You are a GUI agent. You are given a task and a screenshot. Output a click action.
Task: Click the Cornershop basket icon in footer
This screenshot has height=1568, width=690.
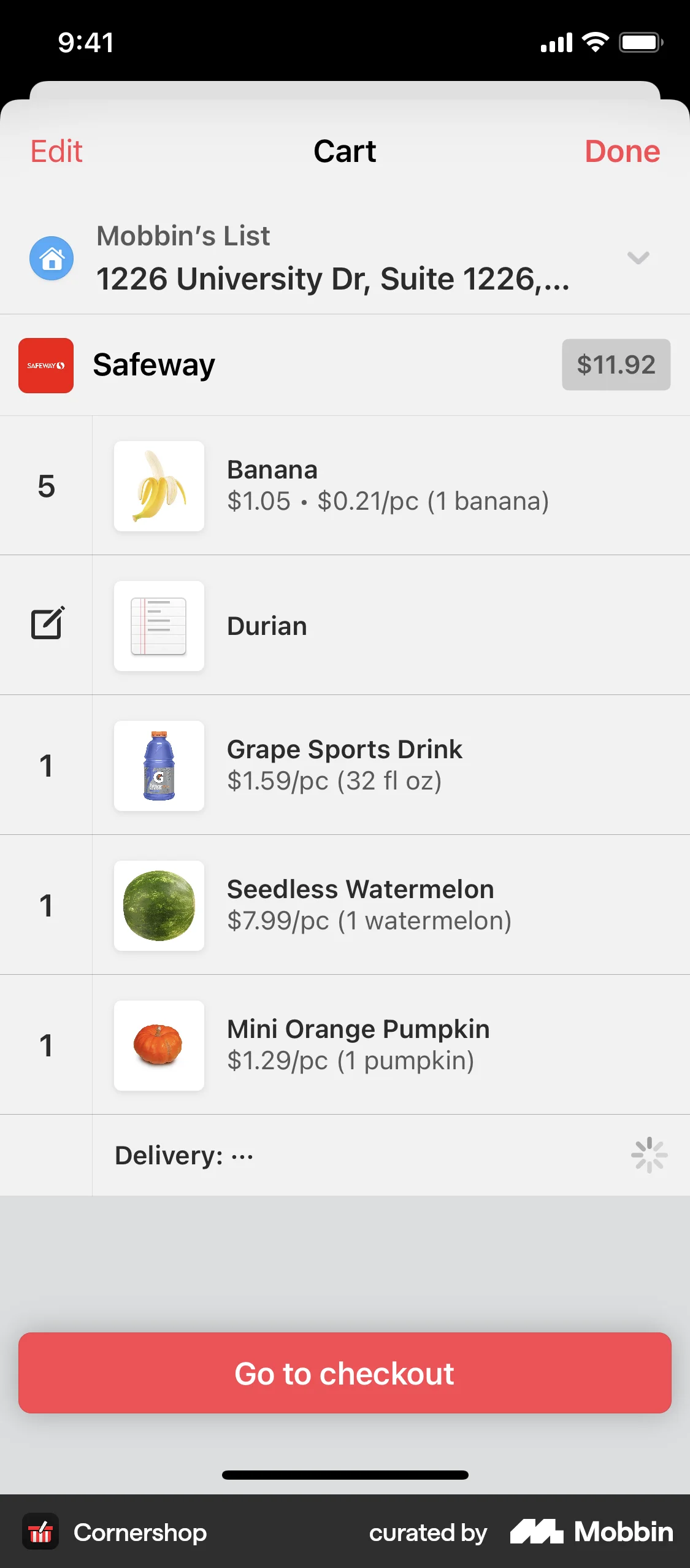point(39,1532)
